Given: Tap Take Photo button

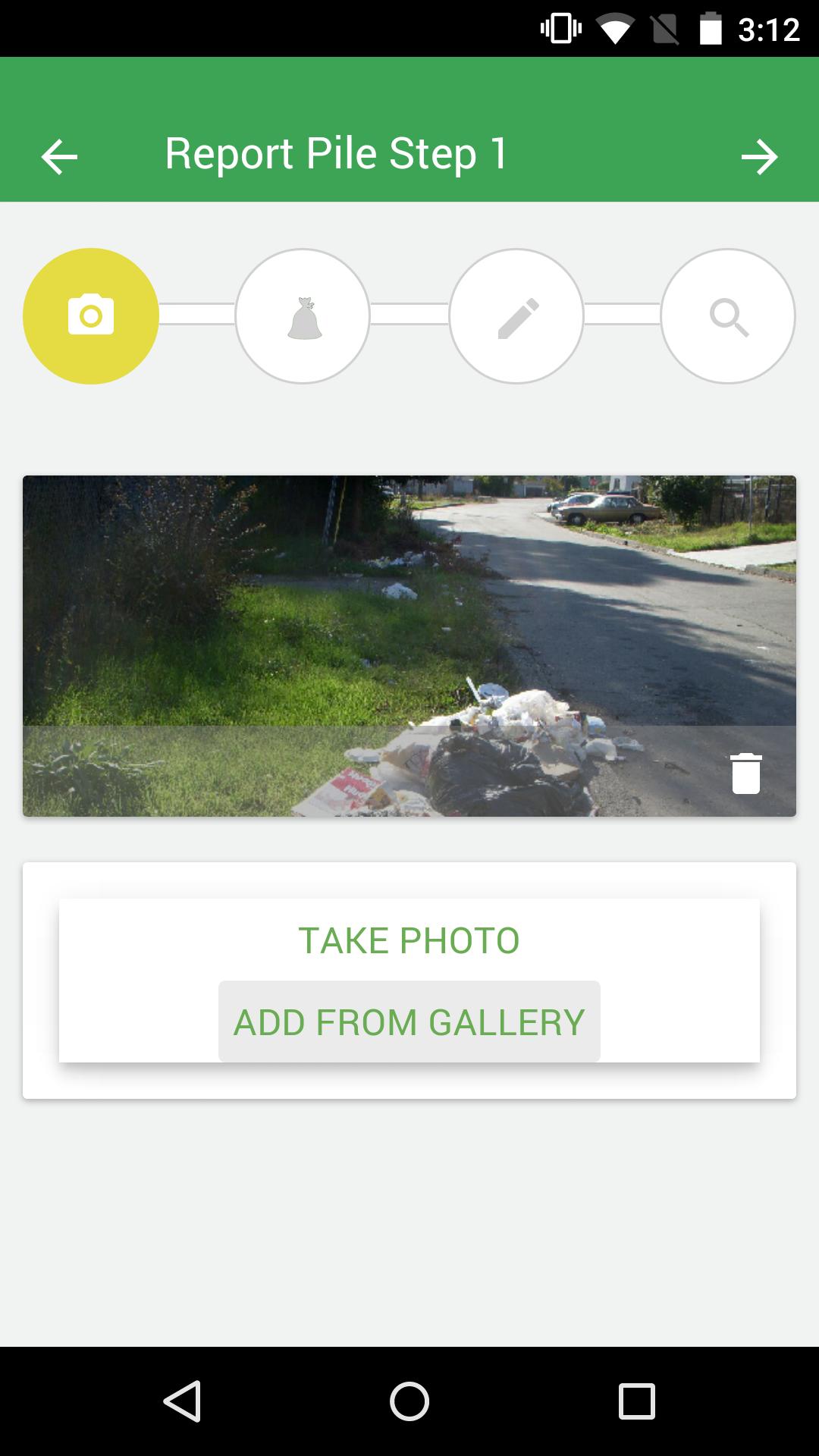Looking at the screenshot, I should point(409,940).
